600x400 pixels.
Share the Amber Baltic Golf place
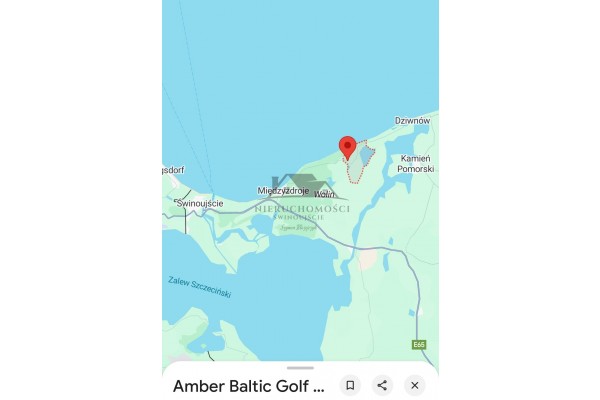tap(382, 385)
